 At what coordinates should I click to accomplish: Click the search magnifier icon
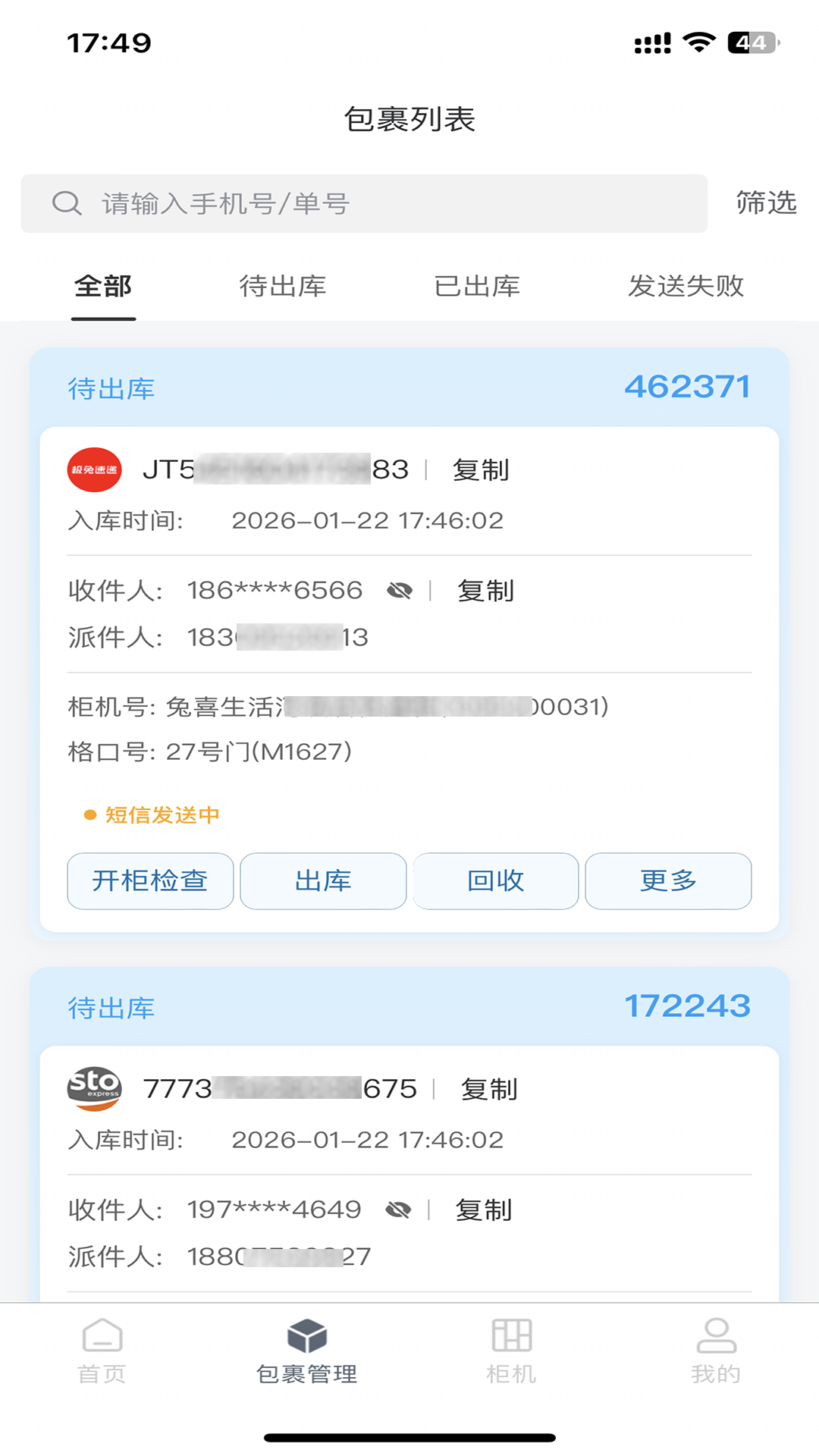(68, 202)
